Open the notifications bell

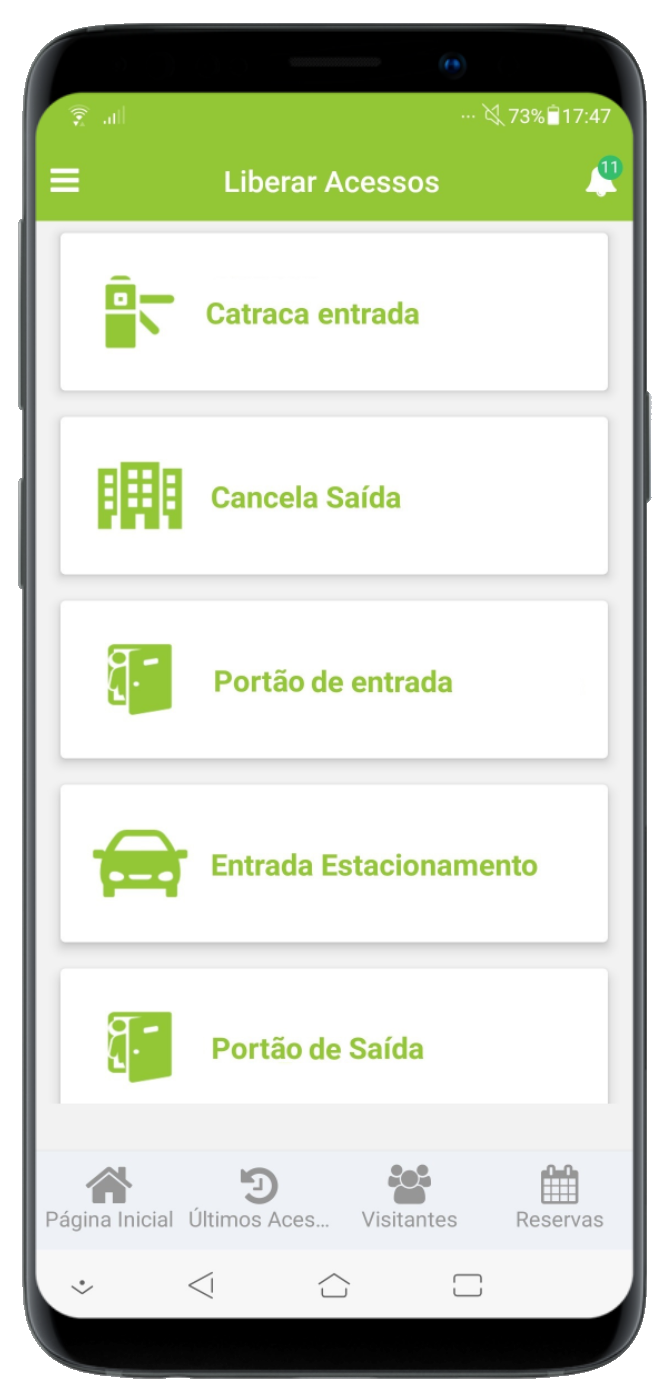(x=600, y=181)
